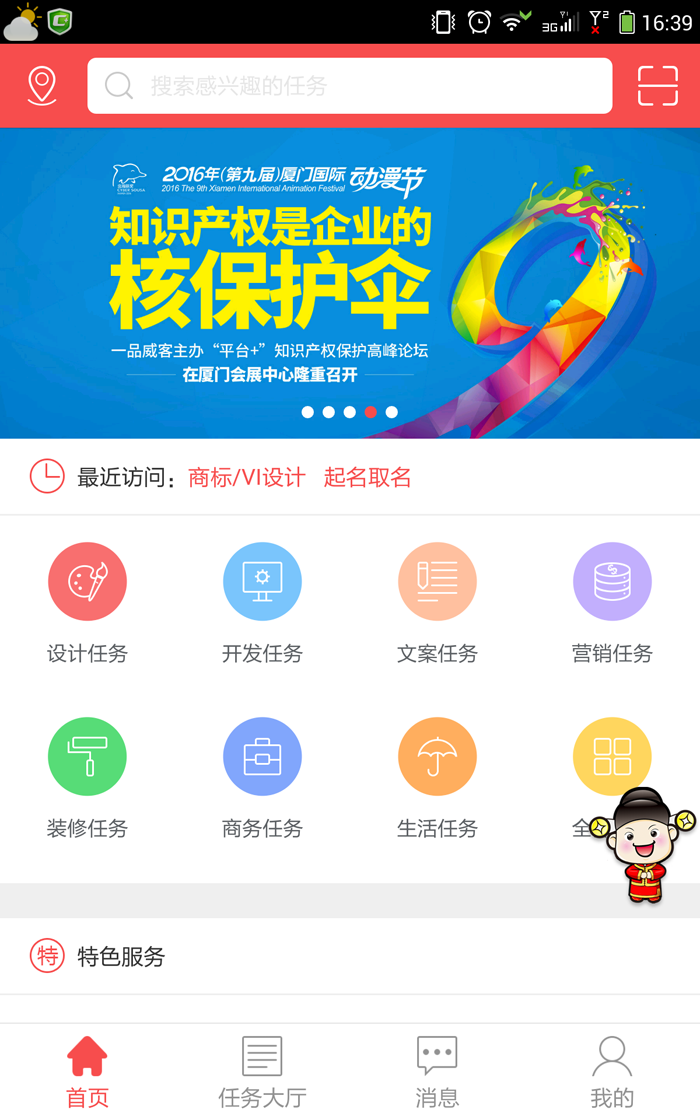This screenshot has width=700, height=1120.
Task: Go to the 首页 tab
Action: 87,1071
